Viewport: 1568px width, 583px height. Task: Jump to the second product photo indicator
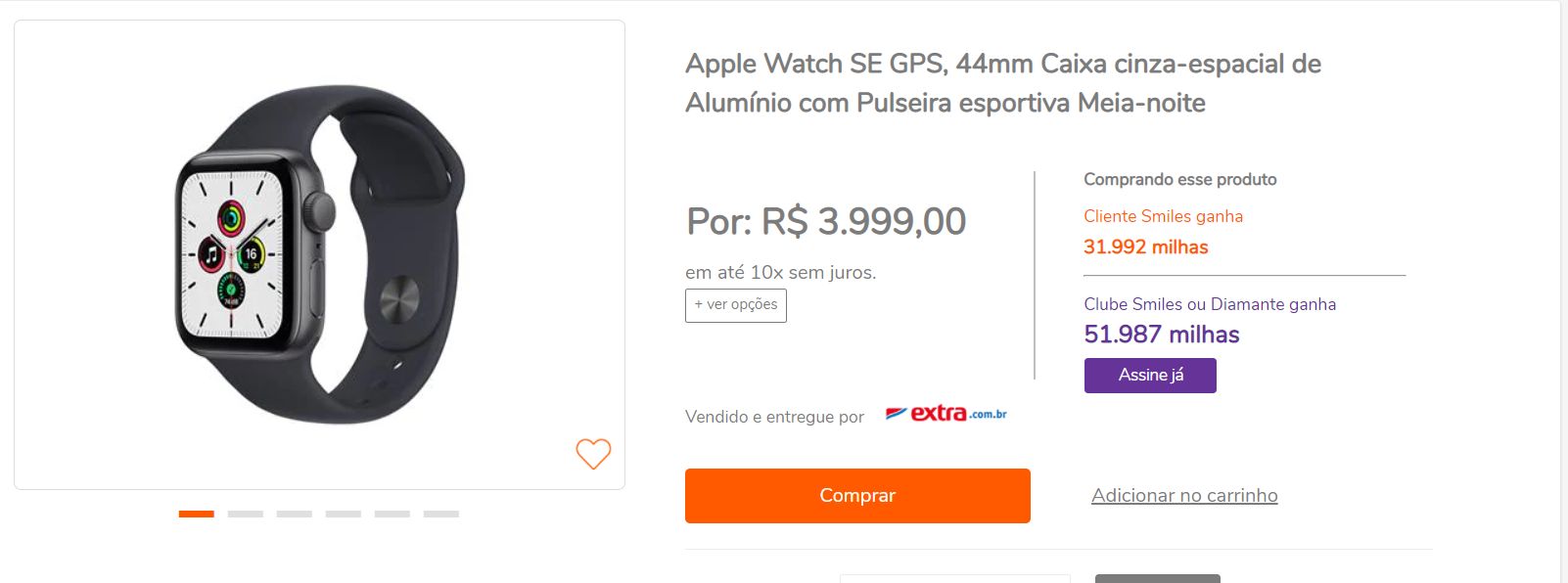pos(246,514)
